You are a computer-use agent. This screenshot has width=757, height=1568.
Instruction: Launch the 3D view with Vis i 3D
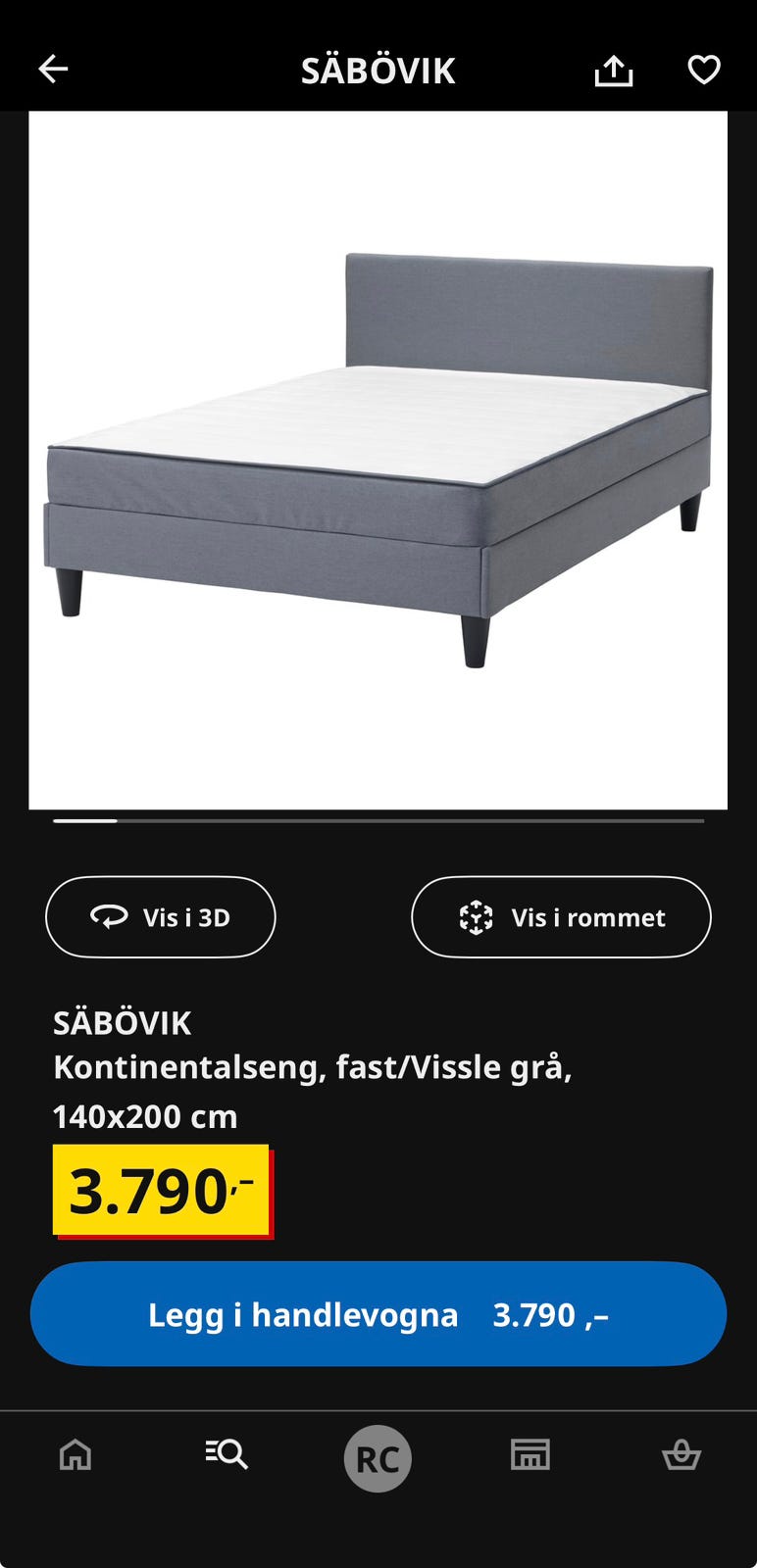[160, 917]
